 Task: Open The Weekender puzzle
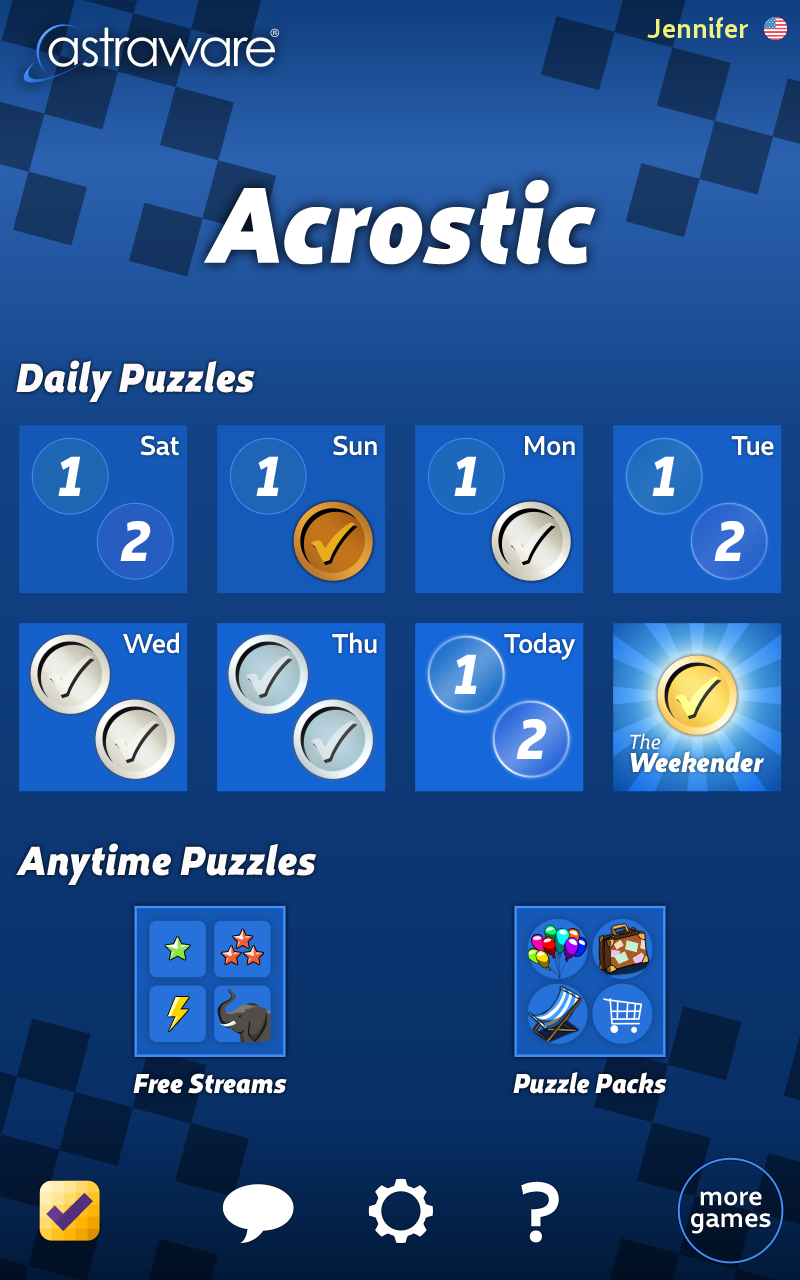tap(696, 706)
